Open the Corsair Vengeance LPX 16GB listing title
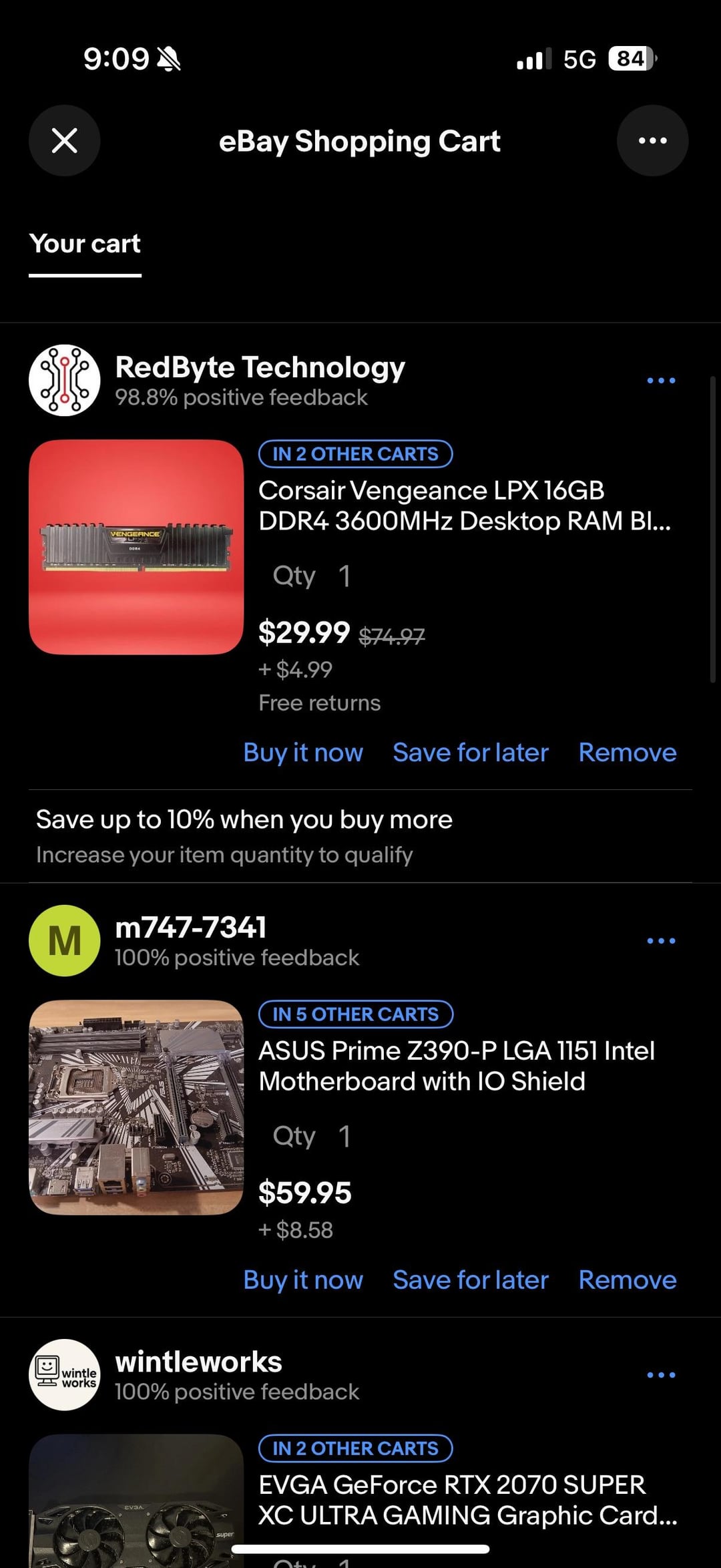The height and width of the screenshot is (1568, 721). pyautogui.click(x=464, y=506)
